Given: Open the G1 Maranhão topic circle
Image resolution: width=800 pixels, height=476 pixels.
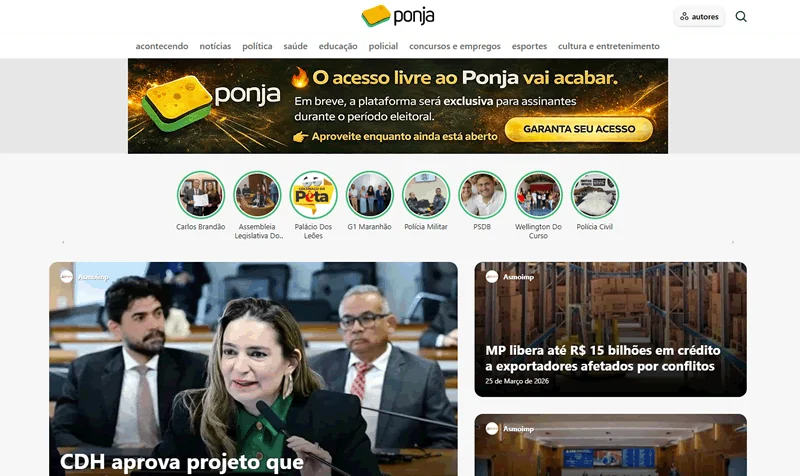Looking at the screenshot, I should tap(370, 195).
